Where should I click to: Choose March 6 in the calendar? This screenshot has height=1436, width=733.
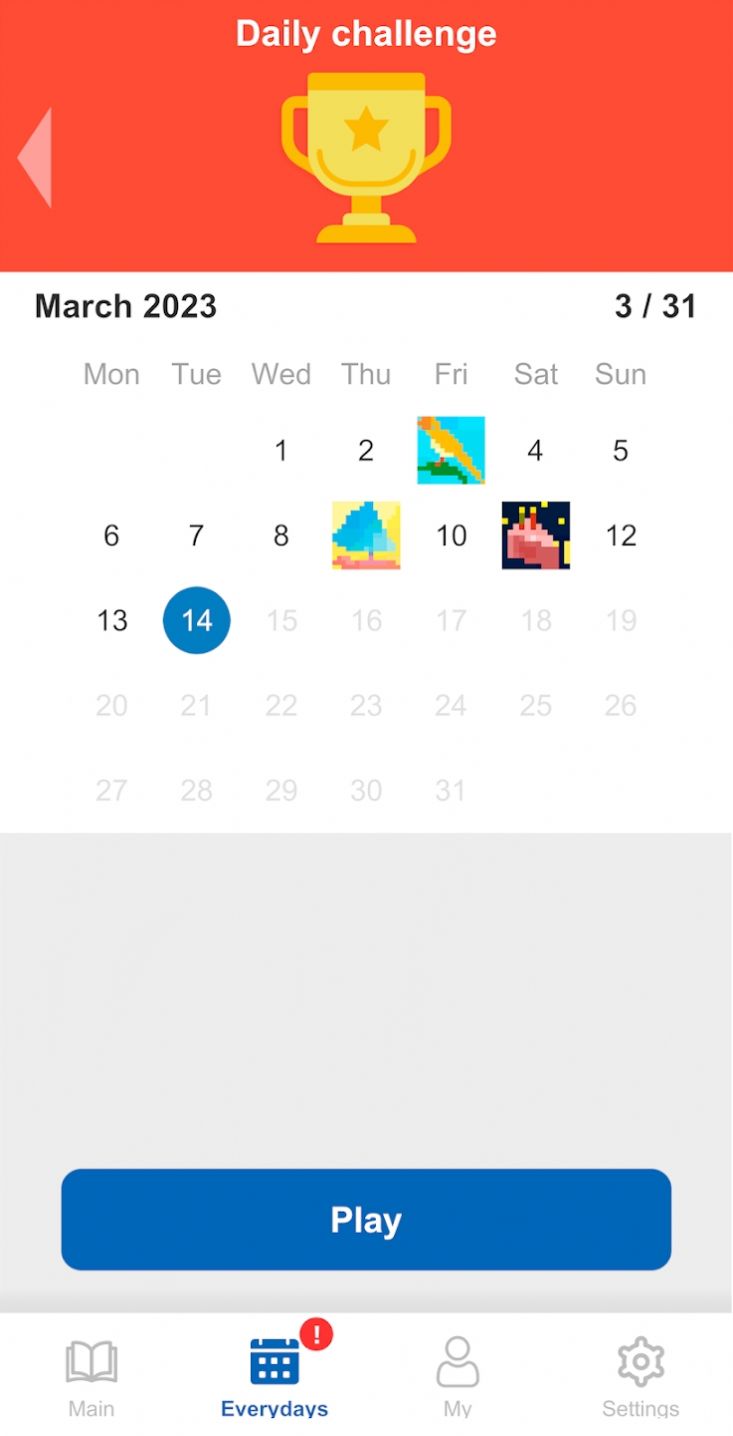point(111,535)
